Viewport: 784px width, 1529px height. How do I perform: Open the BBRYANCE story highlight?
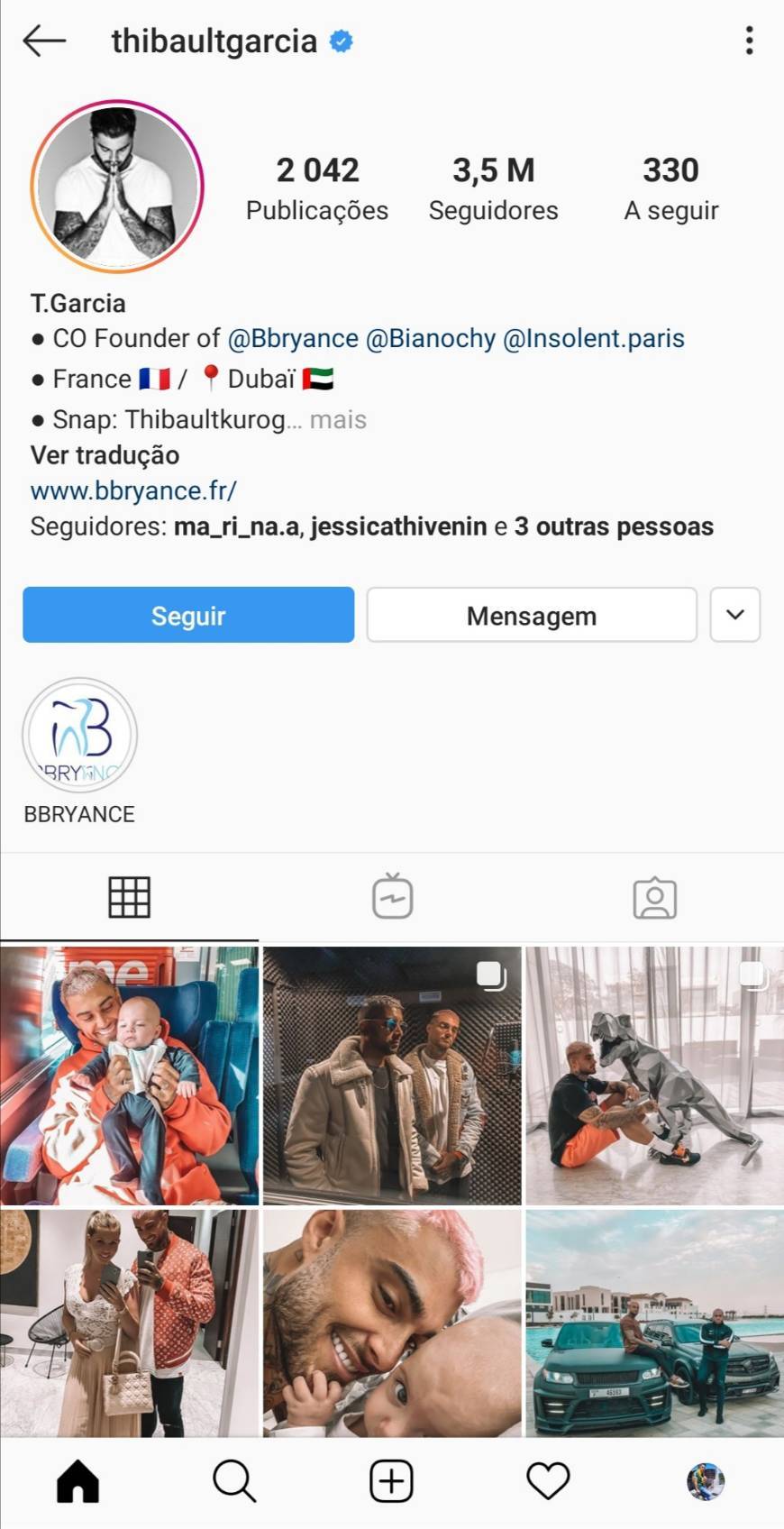pyautogui.click(x=79, y=737)
